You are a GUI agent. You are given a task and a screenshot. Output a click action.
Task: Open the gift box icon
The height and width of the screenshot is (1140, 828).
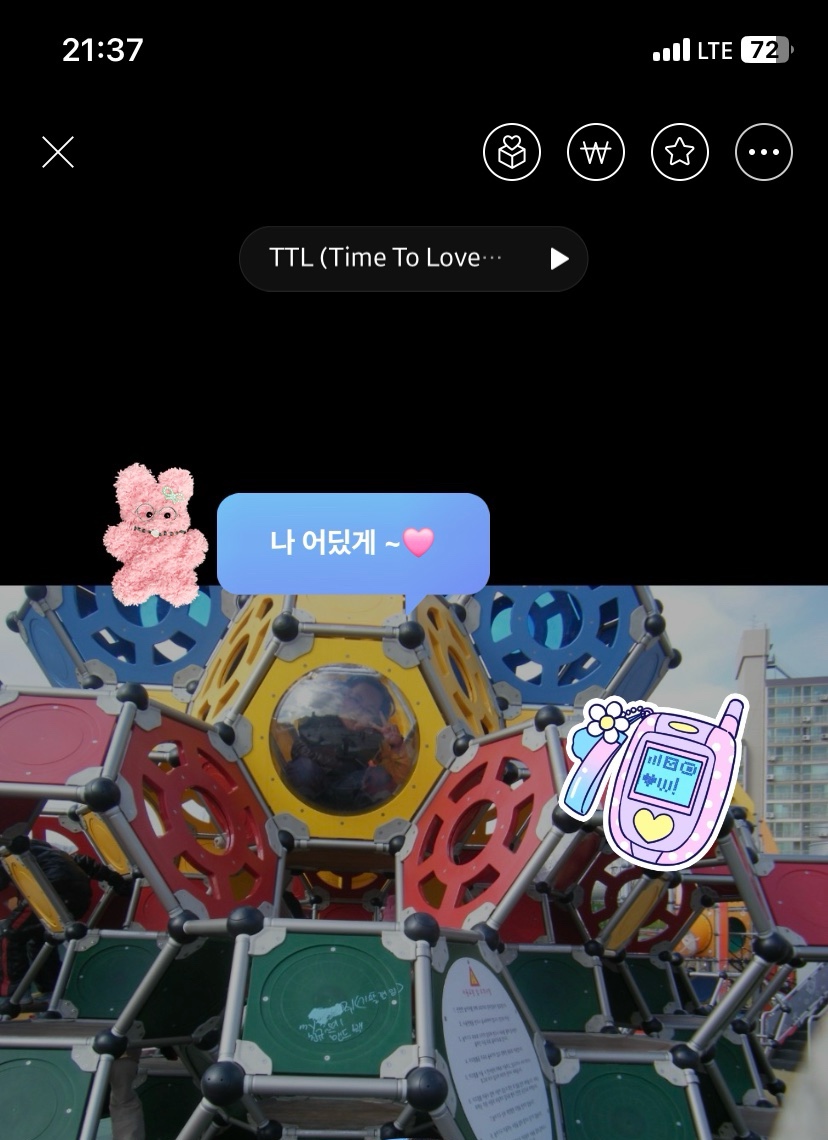coord(512,153)
